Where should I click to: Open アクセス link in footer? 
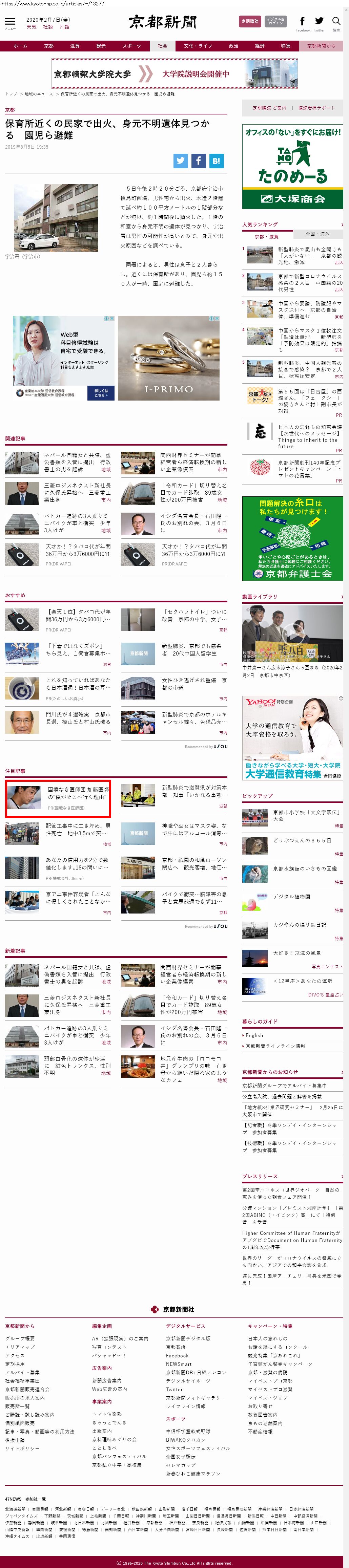click(15, 1356)
